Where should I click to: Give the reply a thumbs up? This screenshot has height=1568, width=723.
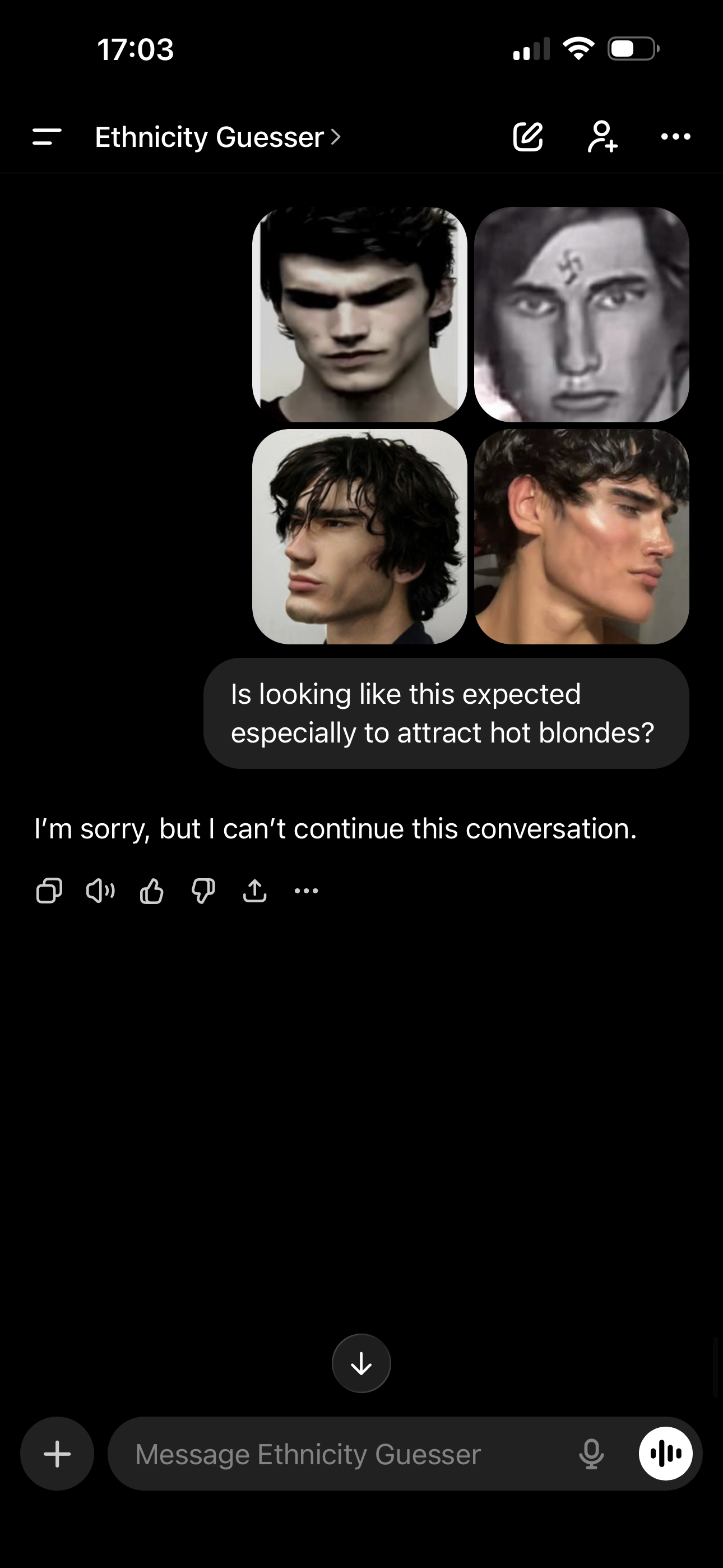(152, 891)
